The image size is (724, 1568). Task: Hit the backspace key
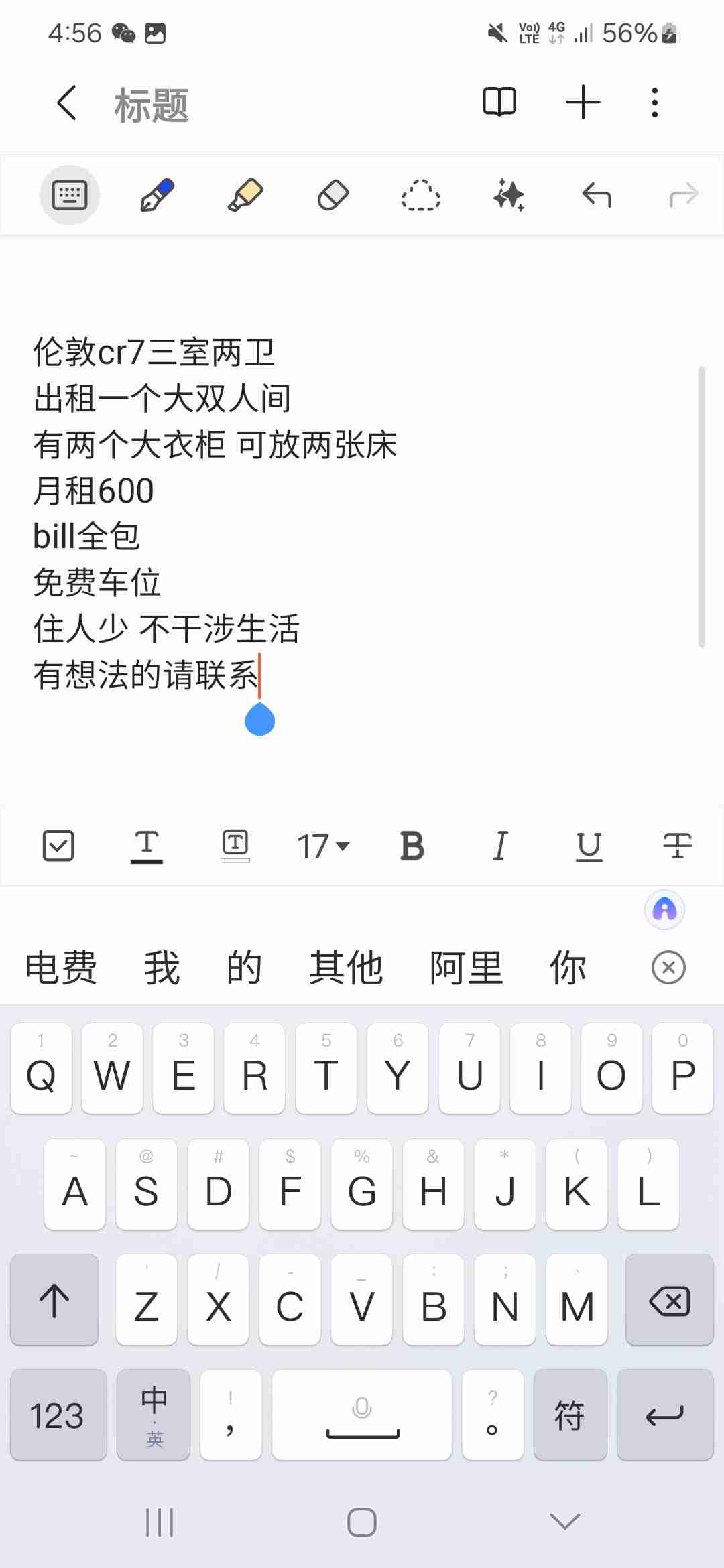coord(669,1301)
